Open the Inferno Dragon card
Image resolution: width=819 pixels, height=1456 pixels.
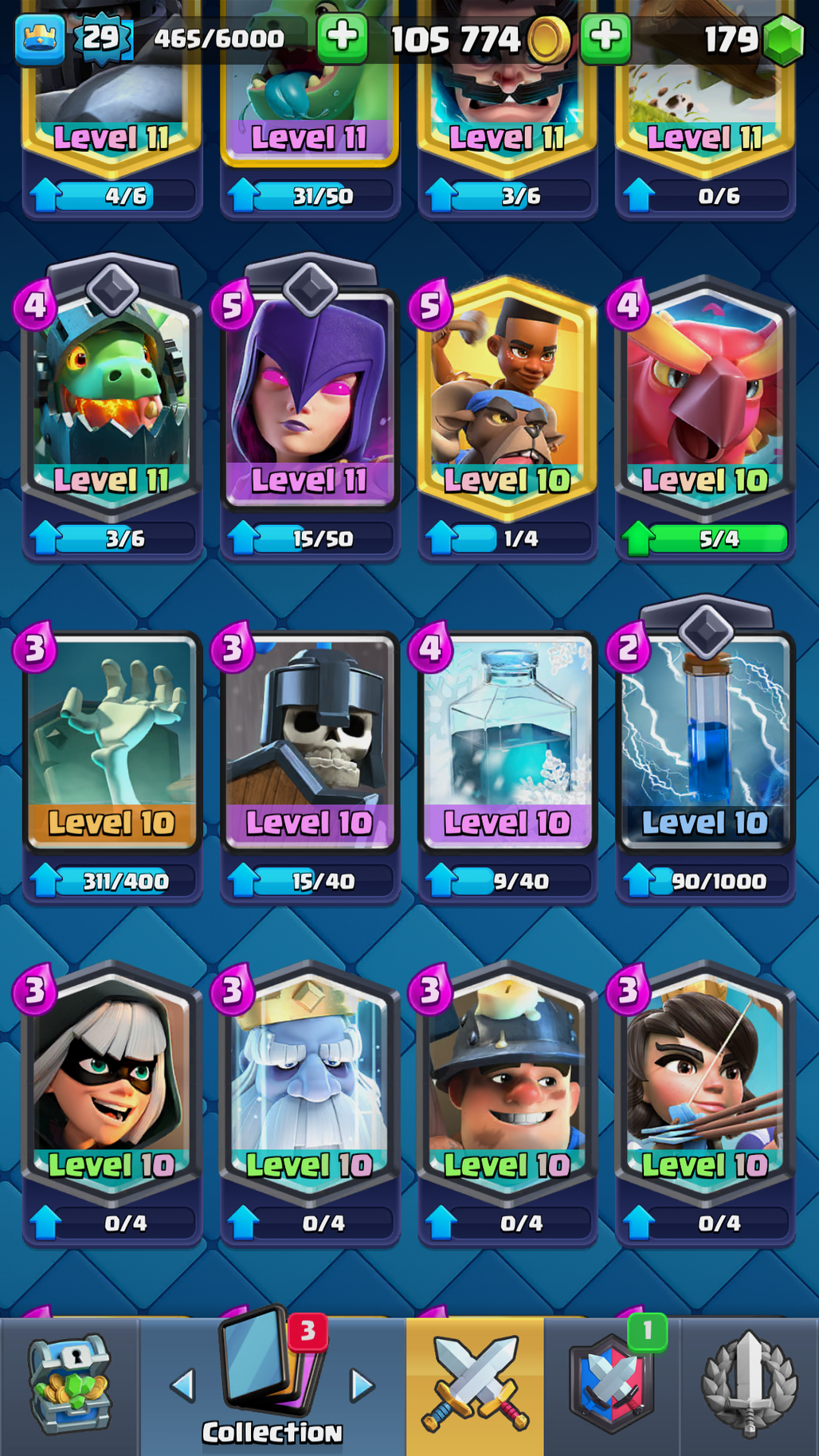pos(112,406)
